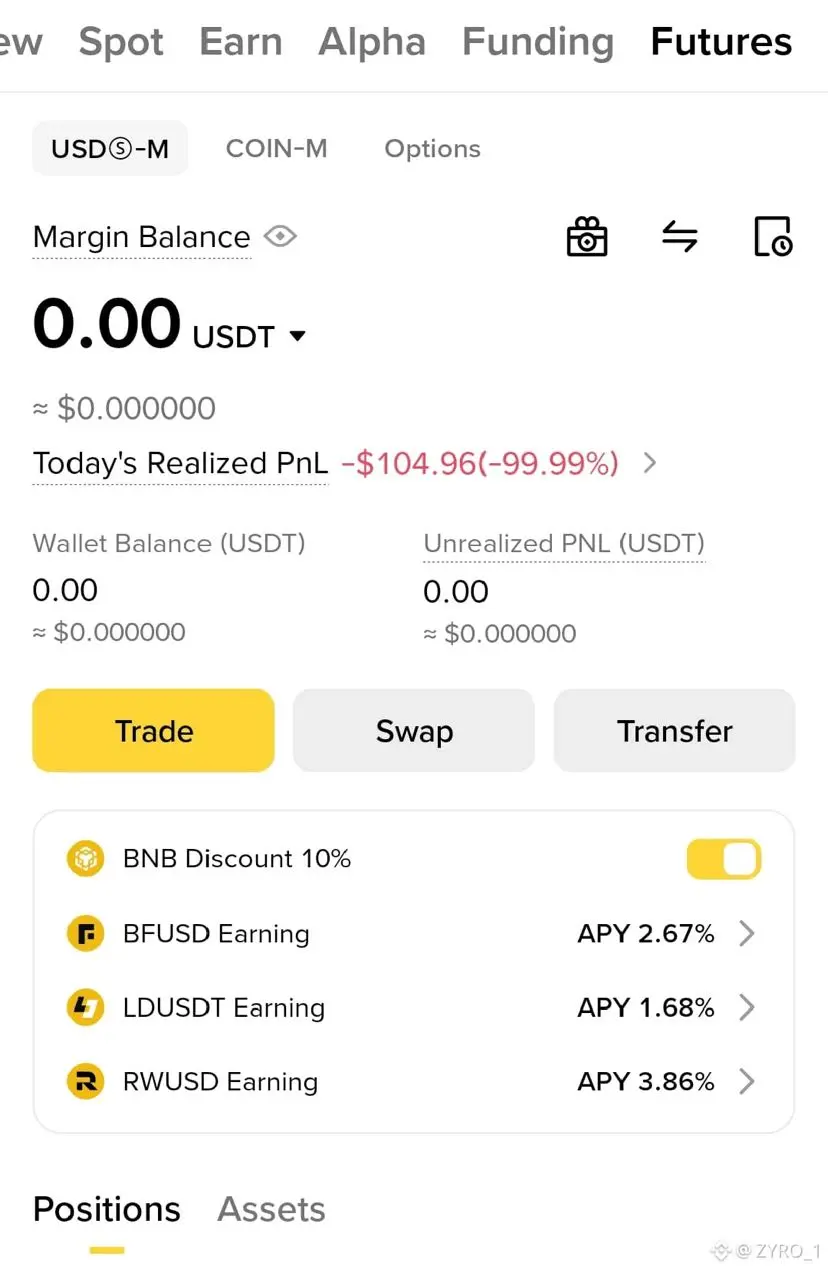Hide the margin balance with eye icon
The image size is (828, 1270).
pyautogui.click(x=280, y=237)
